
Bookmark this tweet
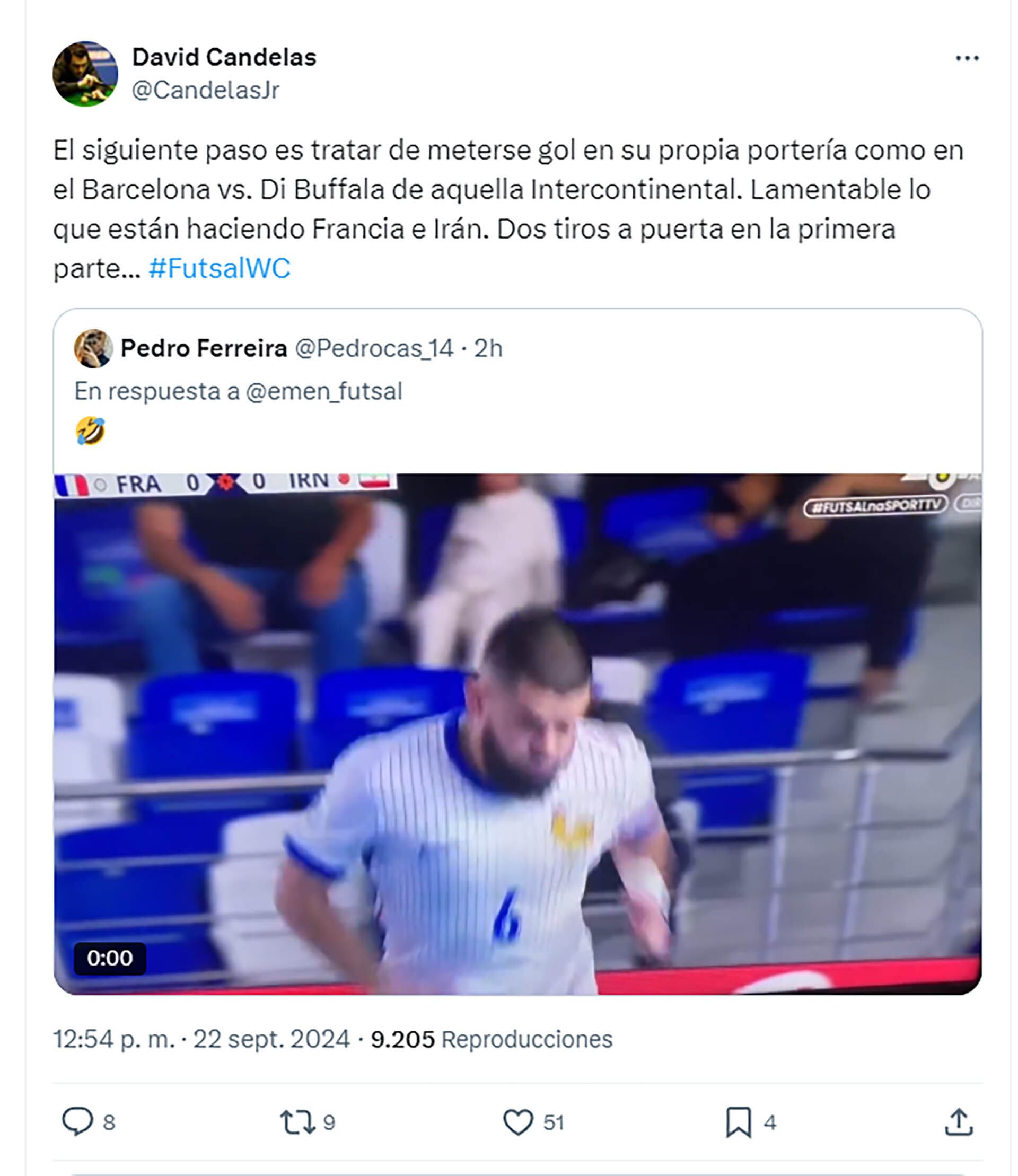click(x=738, y=1121)
